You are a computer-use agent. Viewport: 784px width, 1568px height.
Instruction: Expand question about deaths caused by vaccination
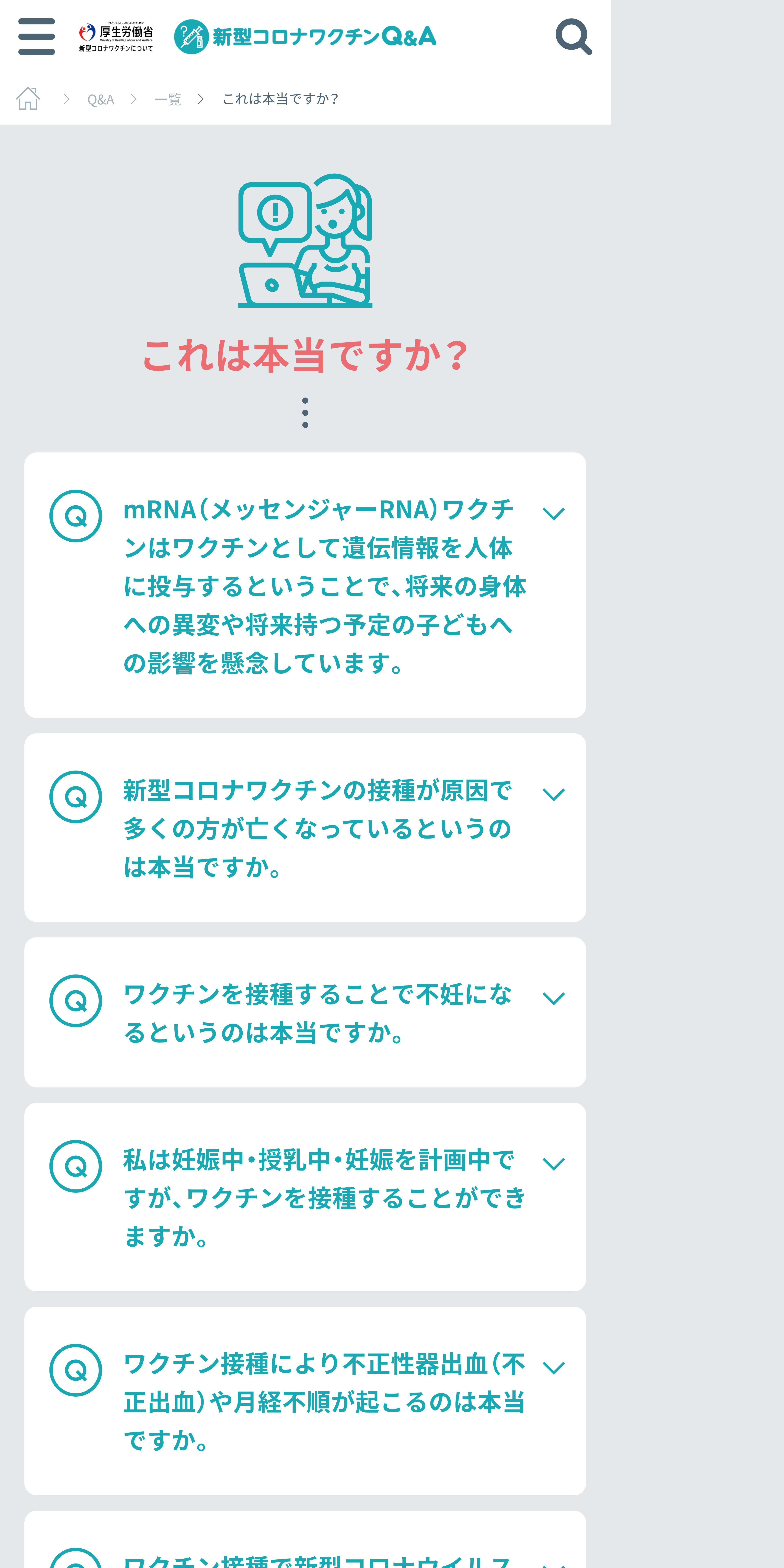click(x=305, y=827)
